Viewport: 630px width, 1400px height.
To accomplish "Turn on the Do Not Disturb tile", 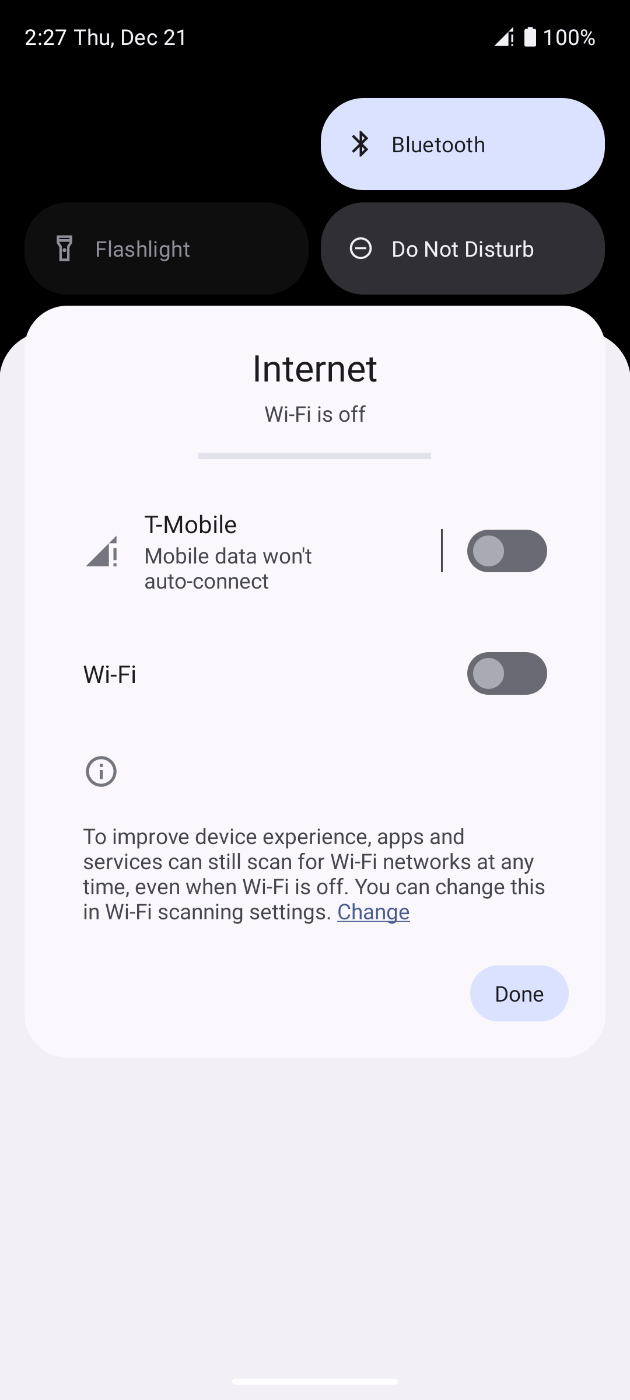I will [x=463, y=249].
